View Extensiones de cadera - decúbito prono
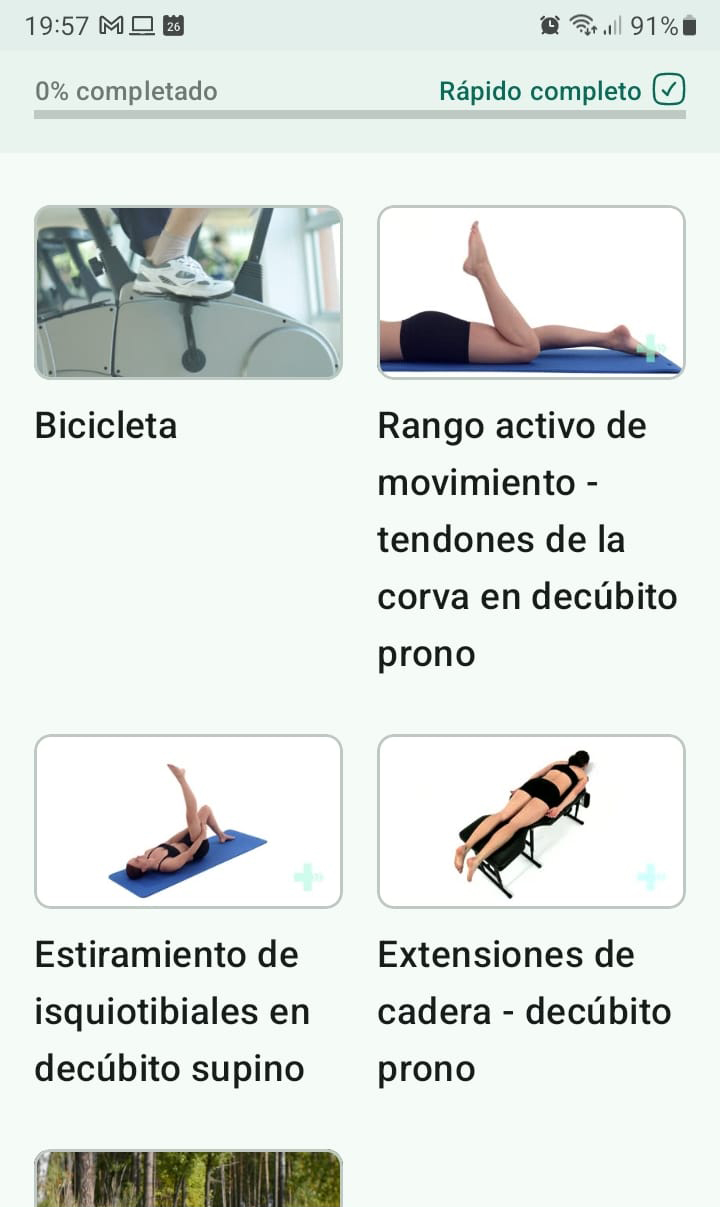This screenshot has height=1207, width=720. pyautogui.click(x=531, y=821)
